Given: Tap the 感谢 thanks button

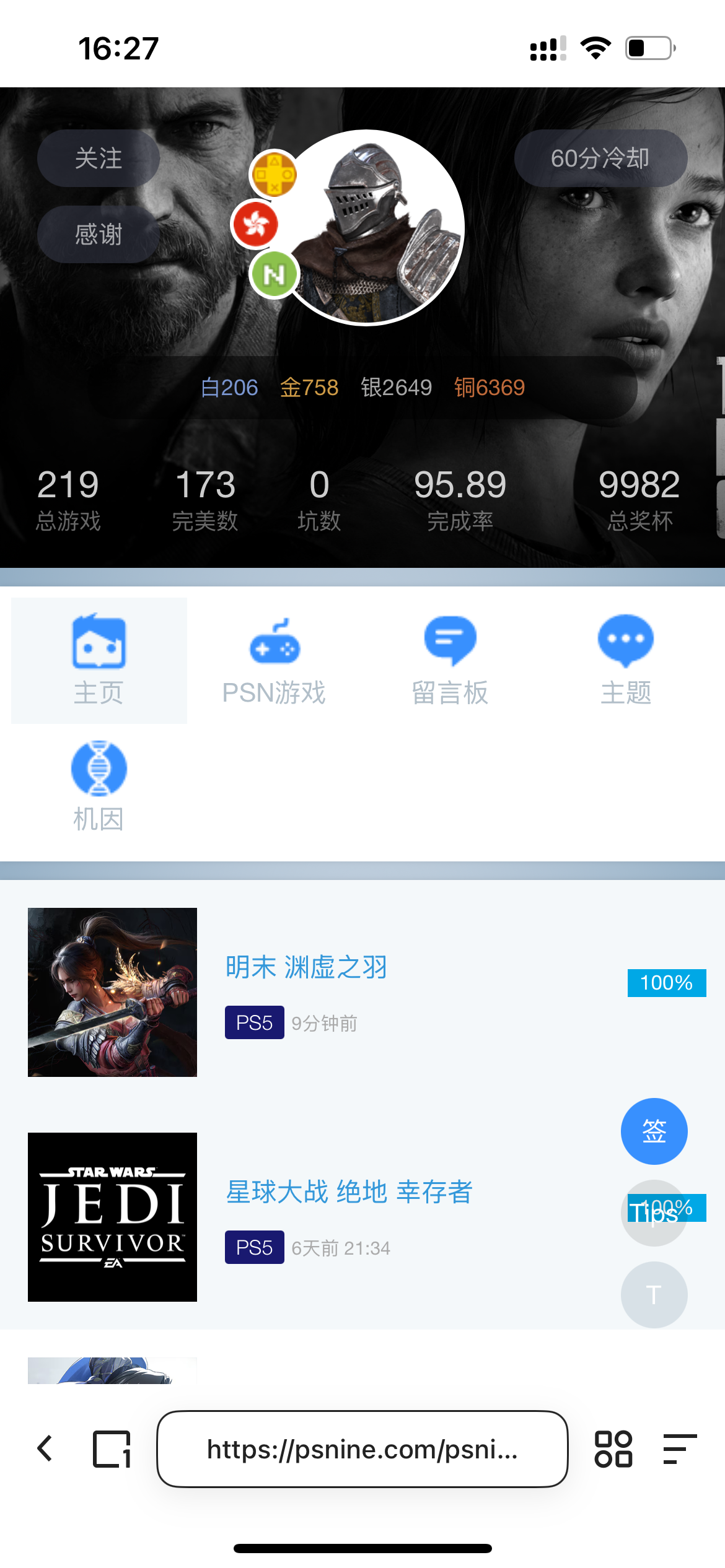Looking at the screenshot, I should (98, 235).
